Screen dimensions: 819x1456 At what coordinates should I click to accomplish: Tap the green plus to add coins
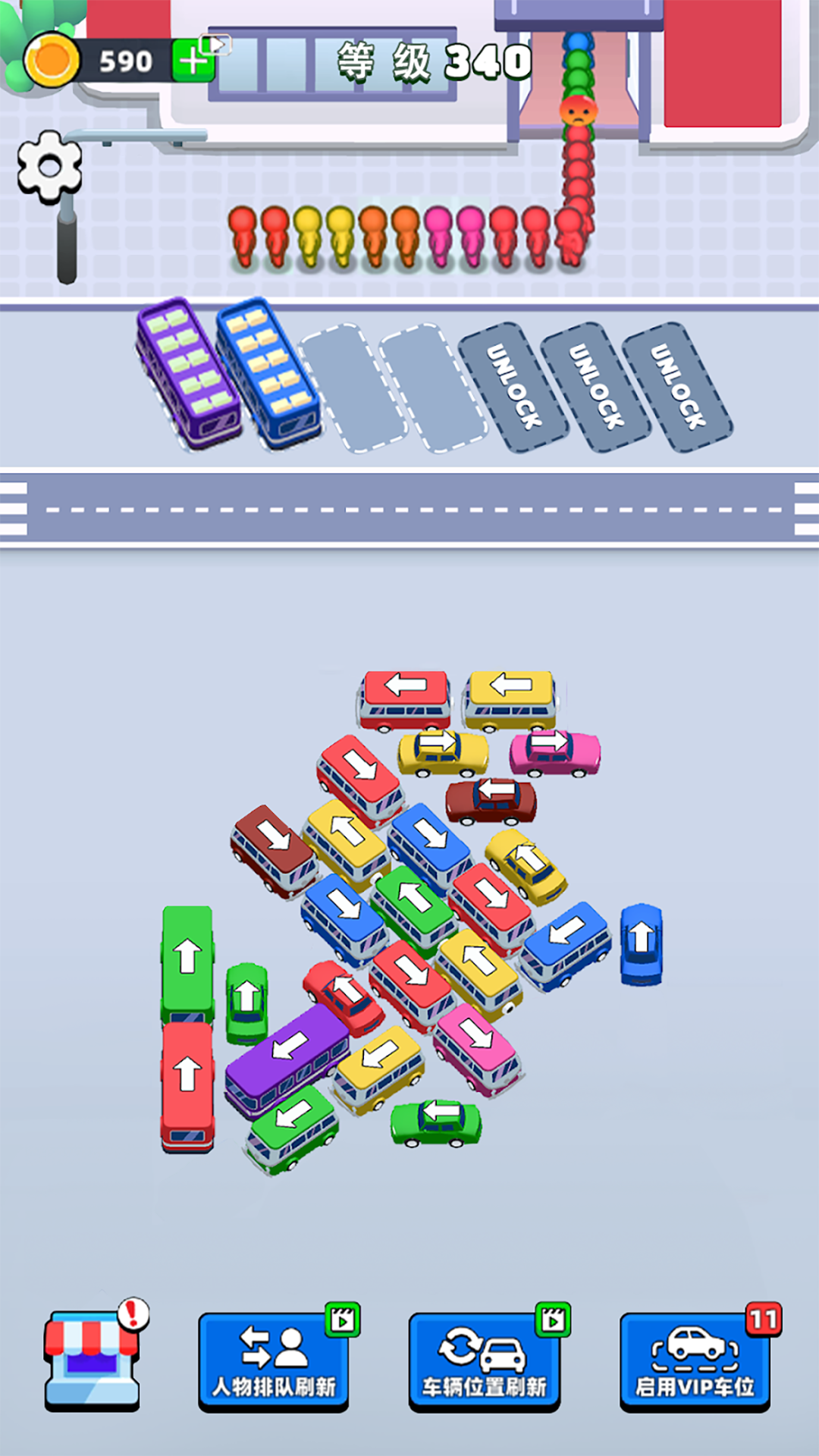click(x=193, y=61)
